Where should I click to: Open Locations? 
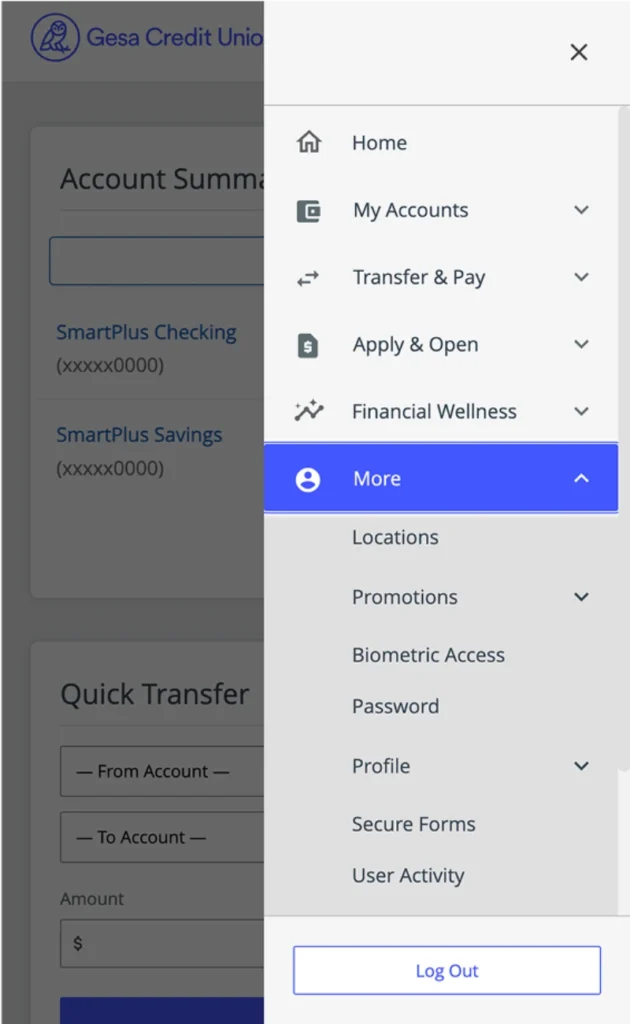395,537
